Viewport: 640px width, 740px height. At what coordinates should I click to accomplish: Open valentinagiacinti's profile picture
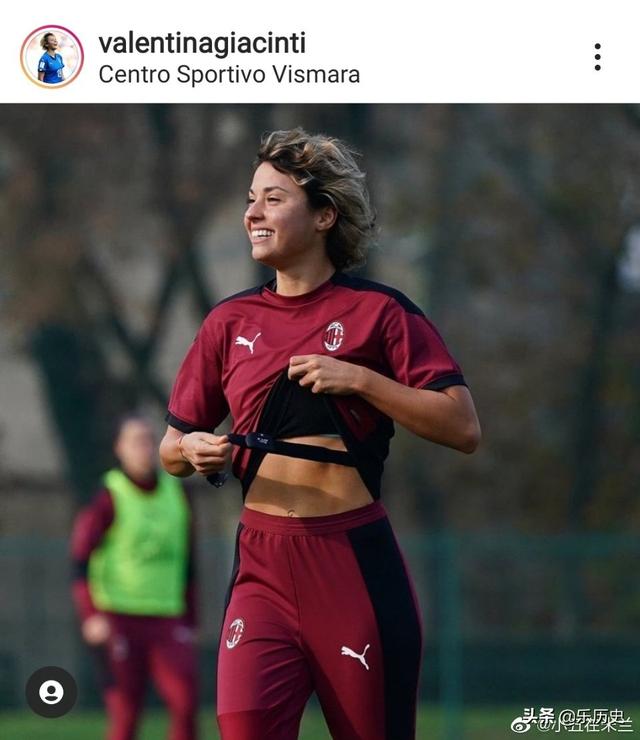coord(52,57)
